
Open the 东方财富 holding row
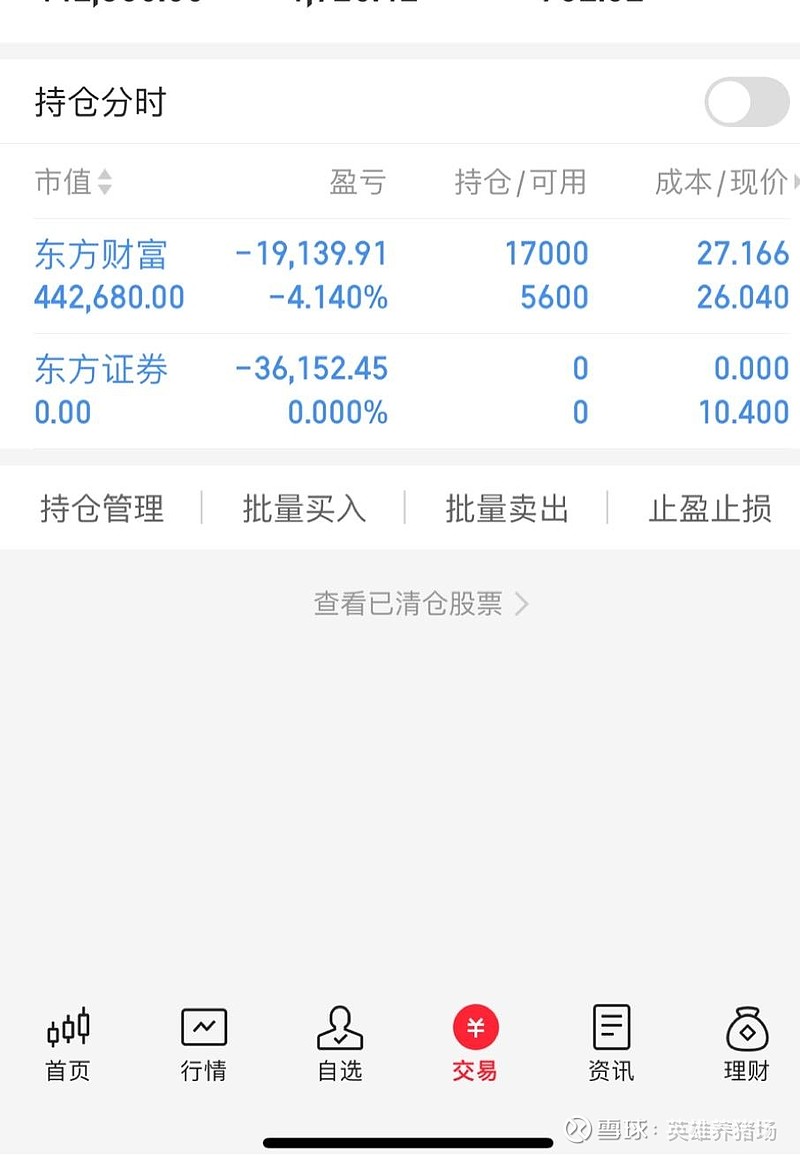tap(400, 275)
